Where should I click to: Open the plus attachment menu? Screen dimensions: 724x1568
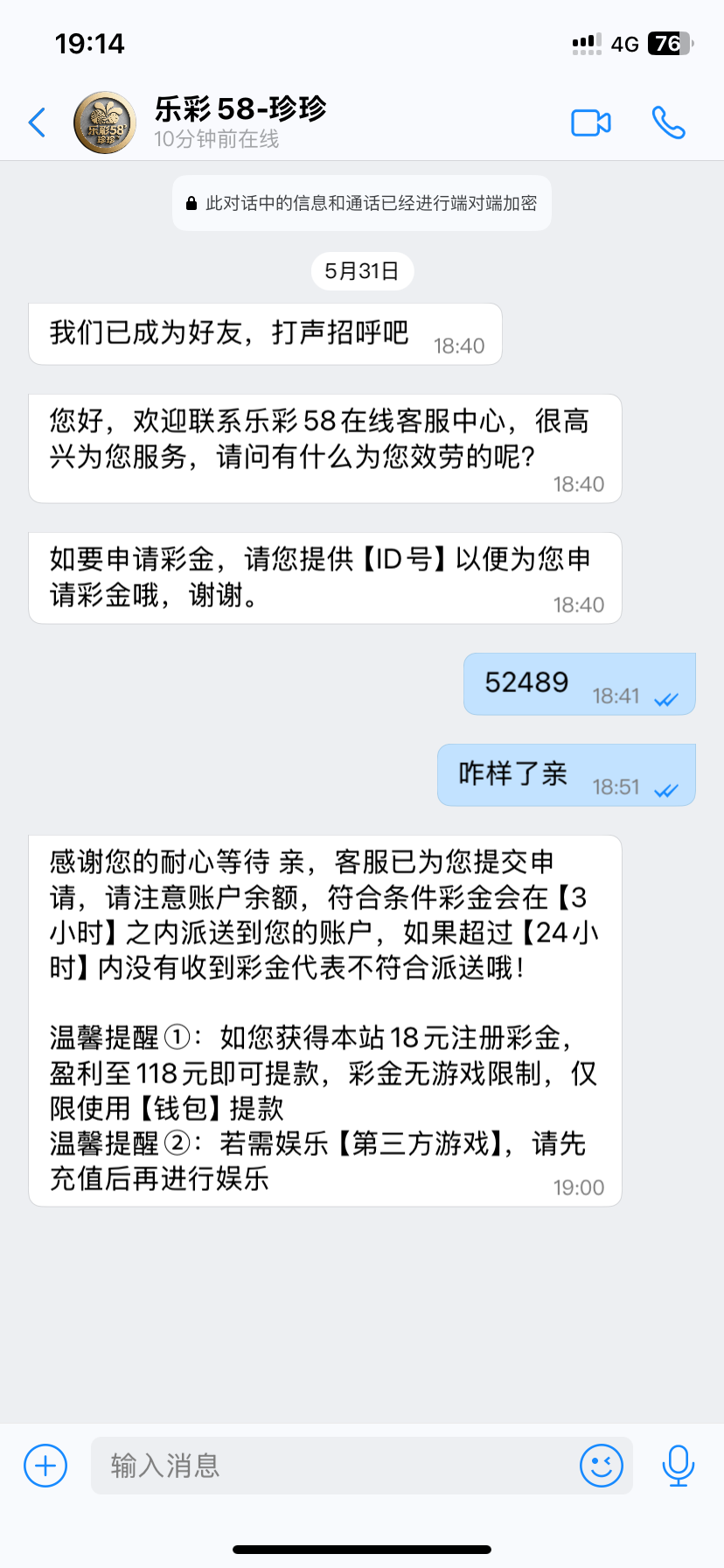(x=45, y=1466)
